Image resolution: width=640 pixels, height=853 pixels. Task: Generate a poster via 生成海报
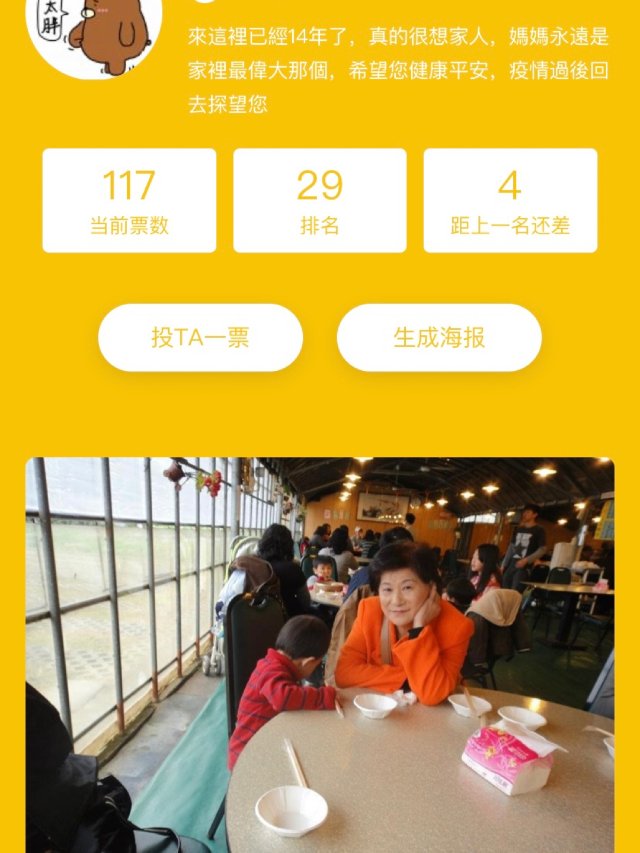point(439,338)
